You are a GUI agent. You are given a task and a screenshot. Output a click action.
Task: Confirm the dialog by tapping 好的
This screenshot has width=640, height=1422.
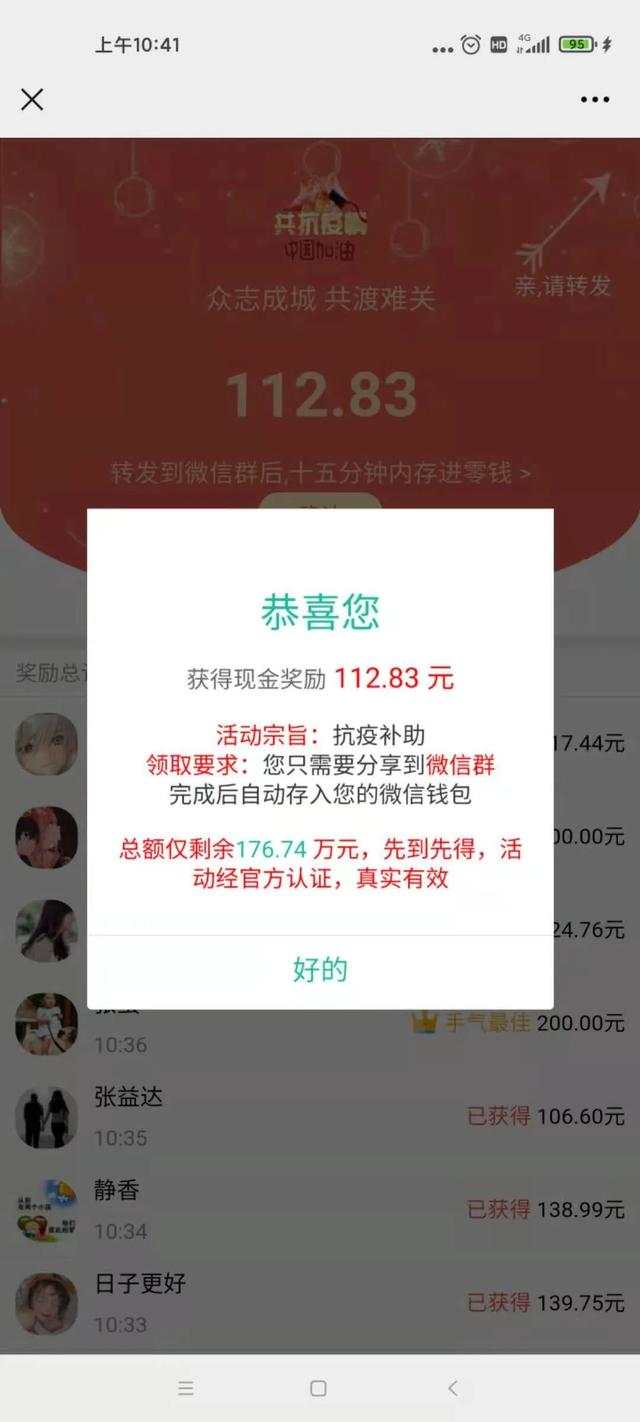coord(320,969)
